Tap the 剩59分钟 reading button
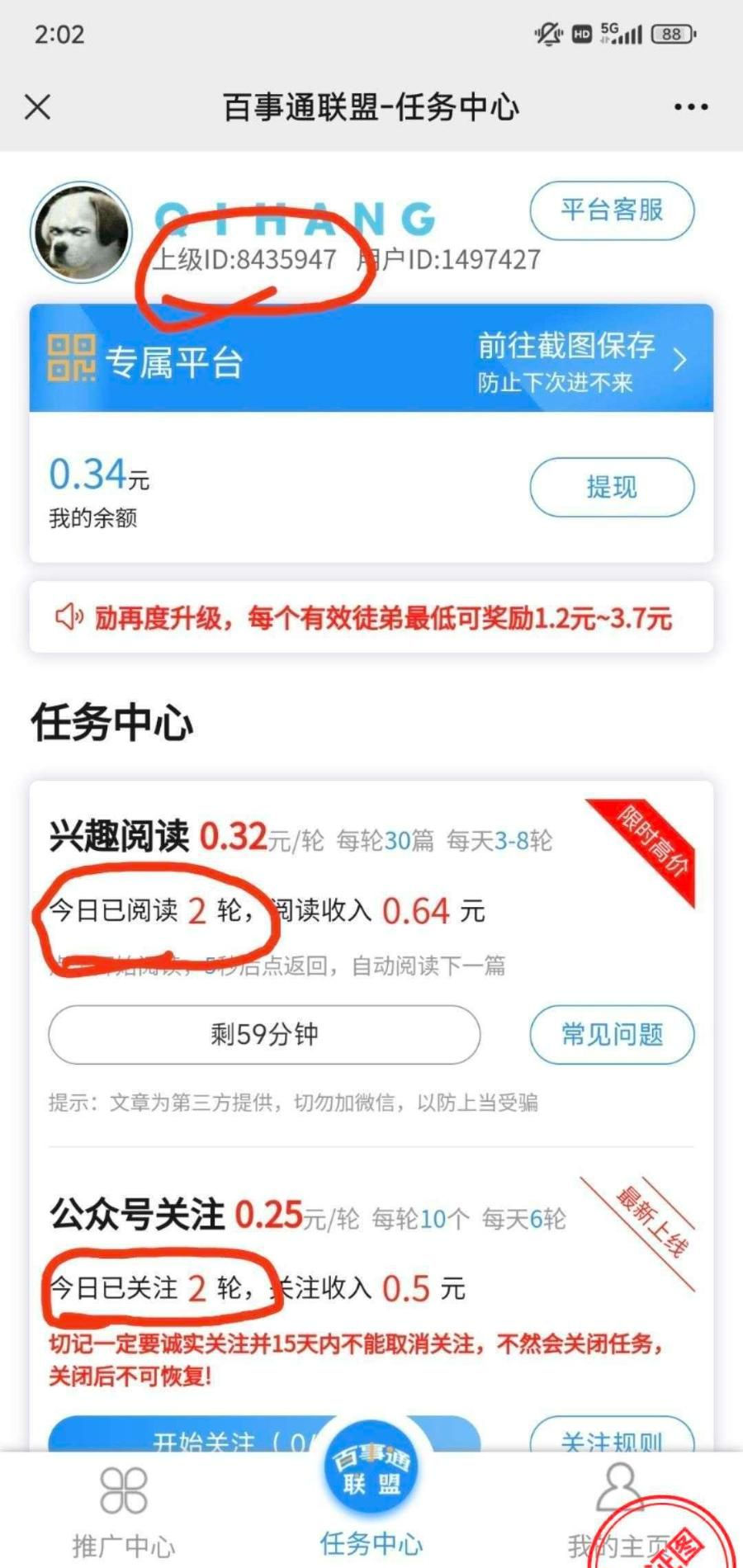The height and width of the screenshot is (1568, 743). (264, 1034)
